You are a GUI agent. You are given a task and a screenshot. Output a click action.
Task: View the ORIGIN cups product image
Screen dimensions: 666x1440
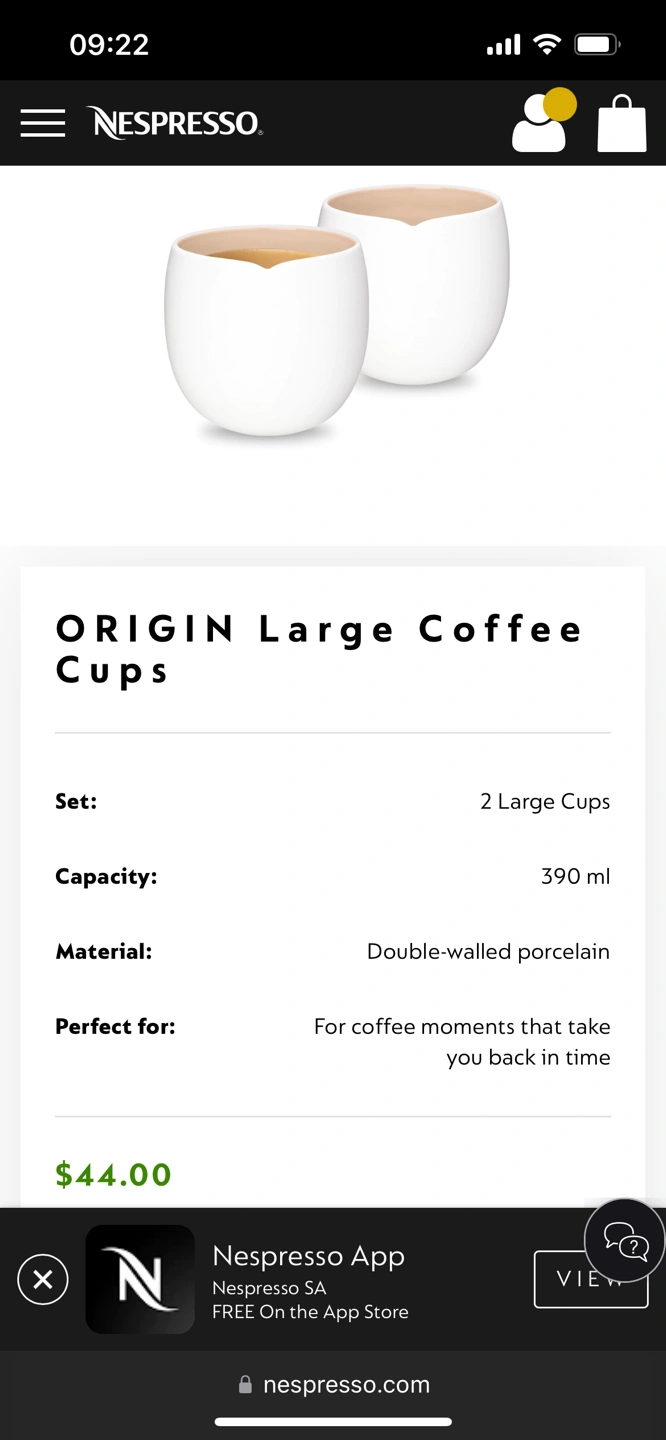(x=335, y=315)
